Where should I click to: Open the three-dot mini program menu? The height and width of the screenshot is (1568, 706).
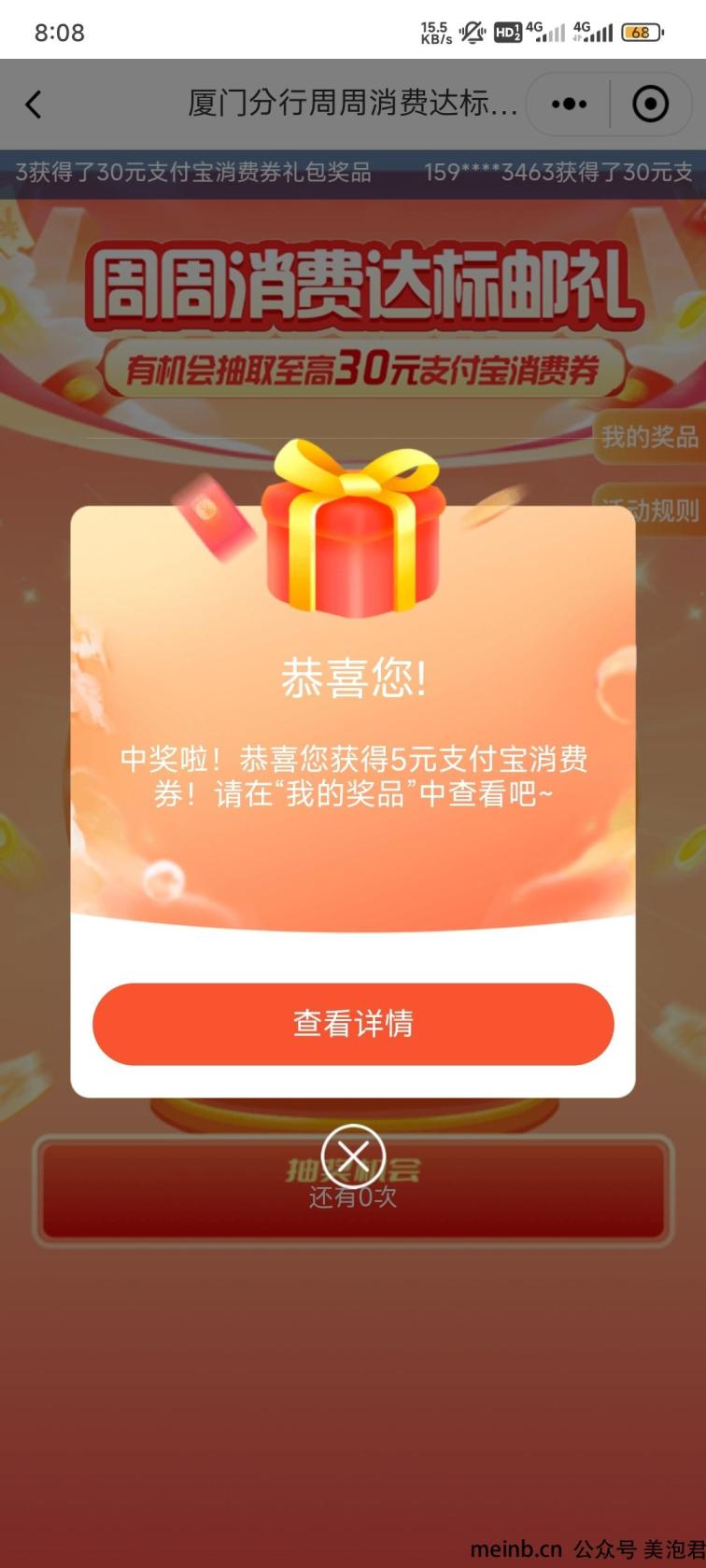coord(569,104)
